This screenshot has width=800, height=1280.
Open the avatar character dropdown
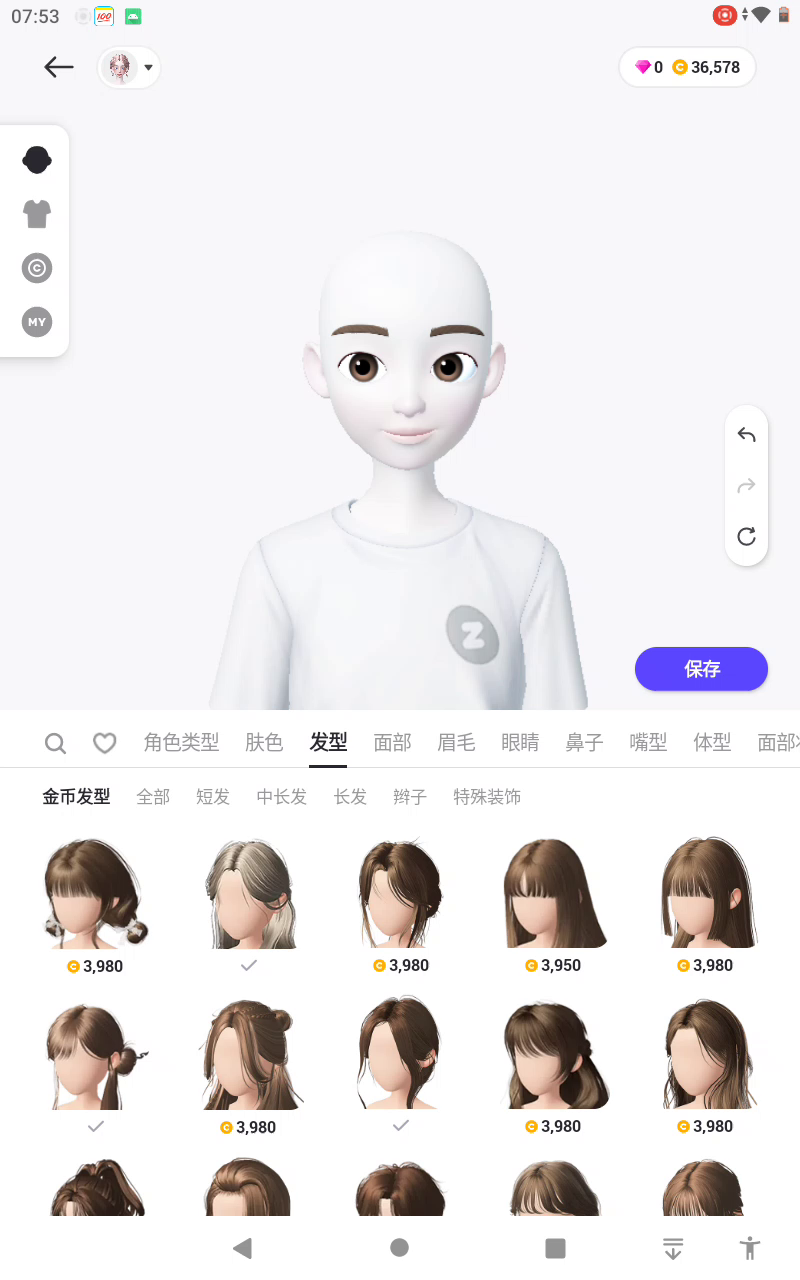tap(129, 68)
